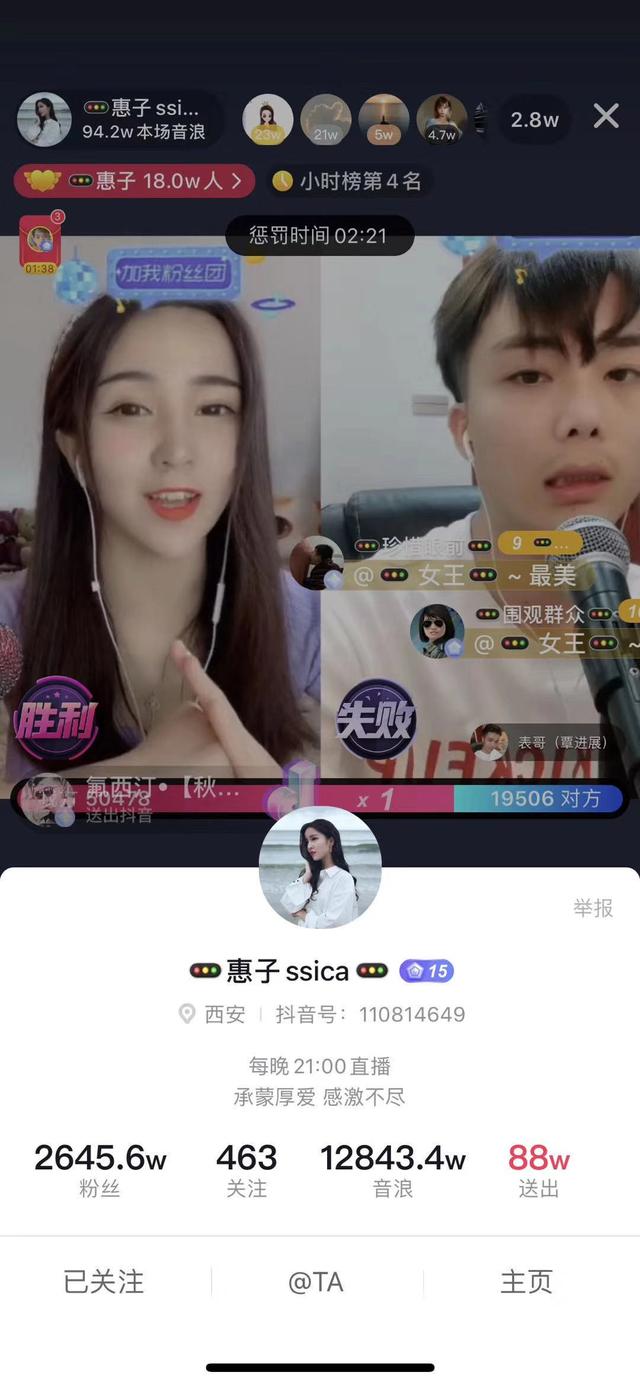Viewport: 640px width, 1385px height.
Task: Open the 主页 profile homepage
Action: 526,1282
